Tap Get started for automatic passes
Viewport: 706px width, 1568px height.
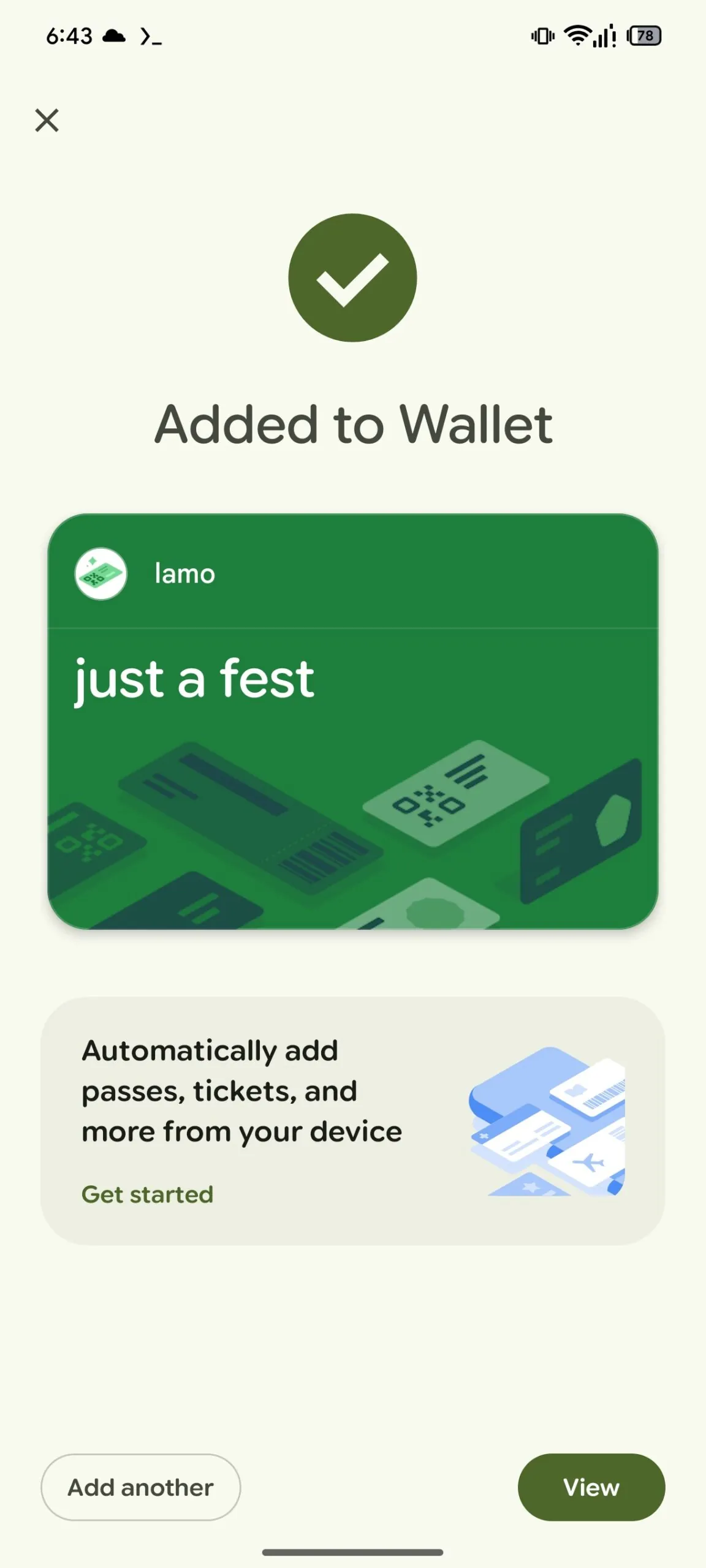point(147,1194)
